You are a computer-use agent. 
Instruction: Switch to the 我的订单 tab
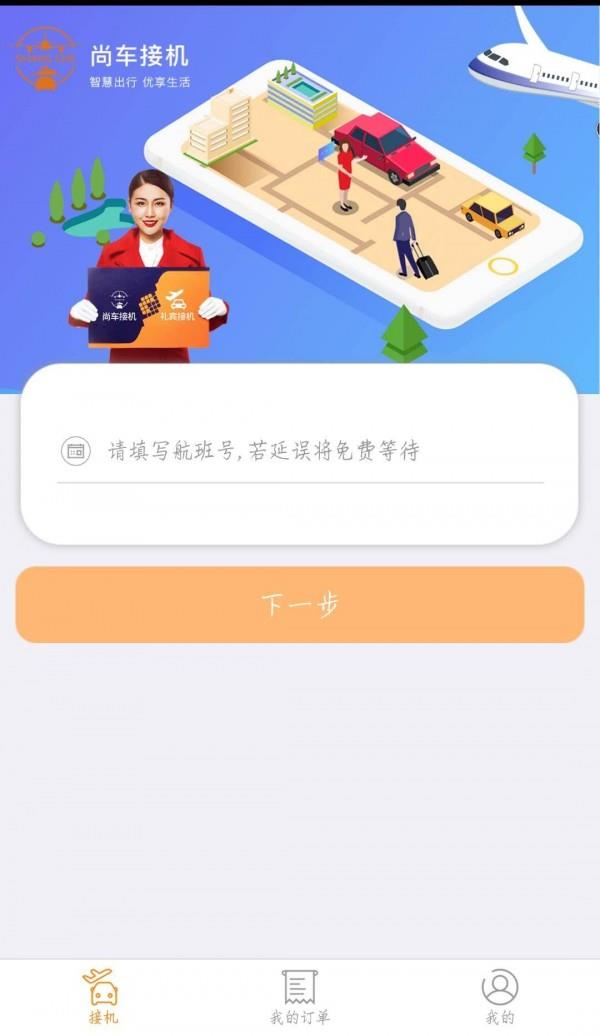(x=300, y=997)
